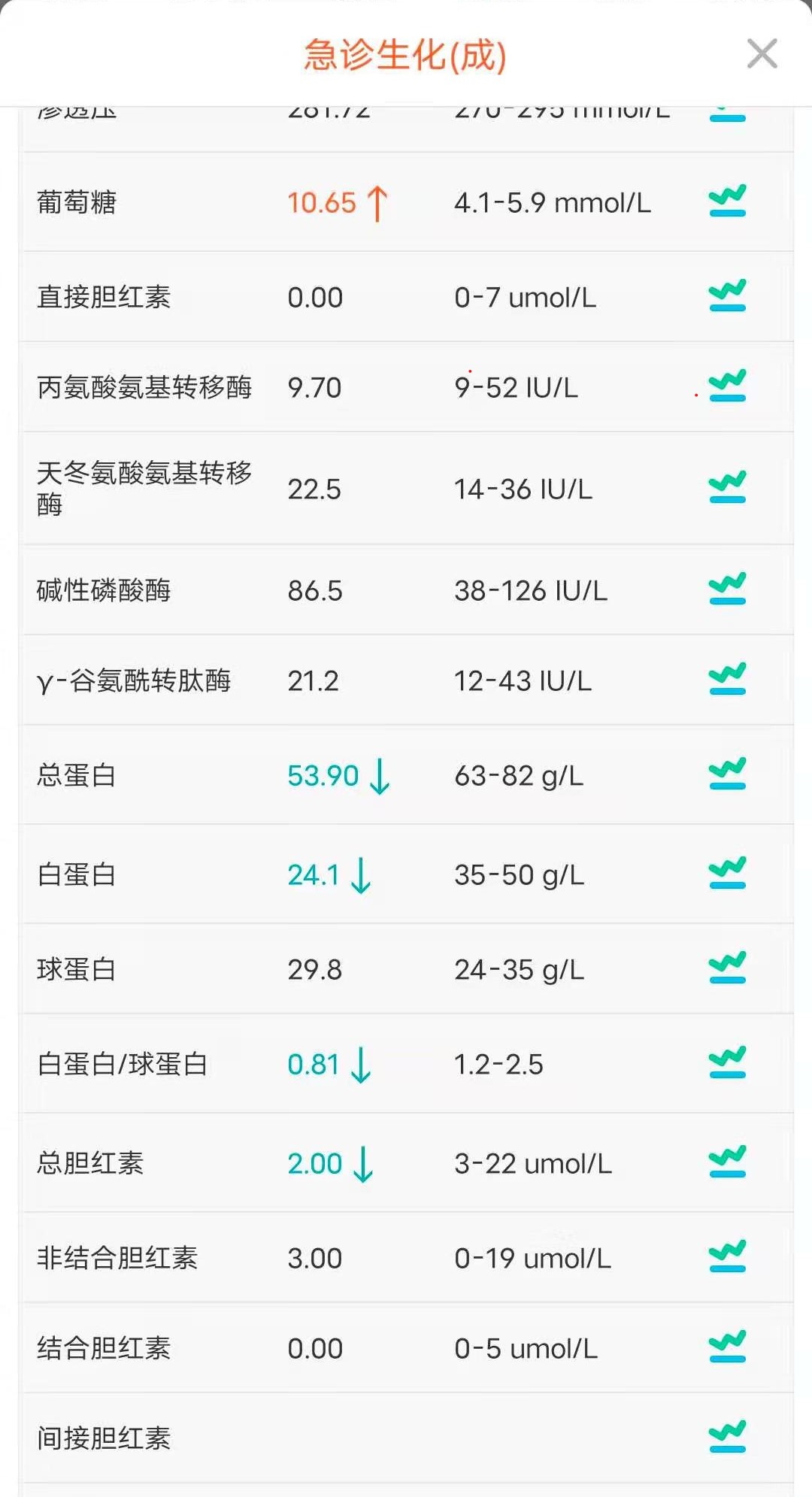Viewport: 812px width, 1497px height.
Task: Select the γ-谷氨酰转肽酶 trend icon
Action: point(728,680)
